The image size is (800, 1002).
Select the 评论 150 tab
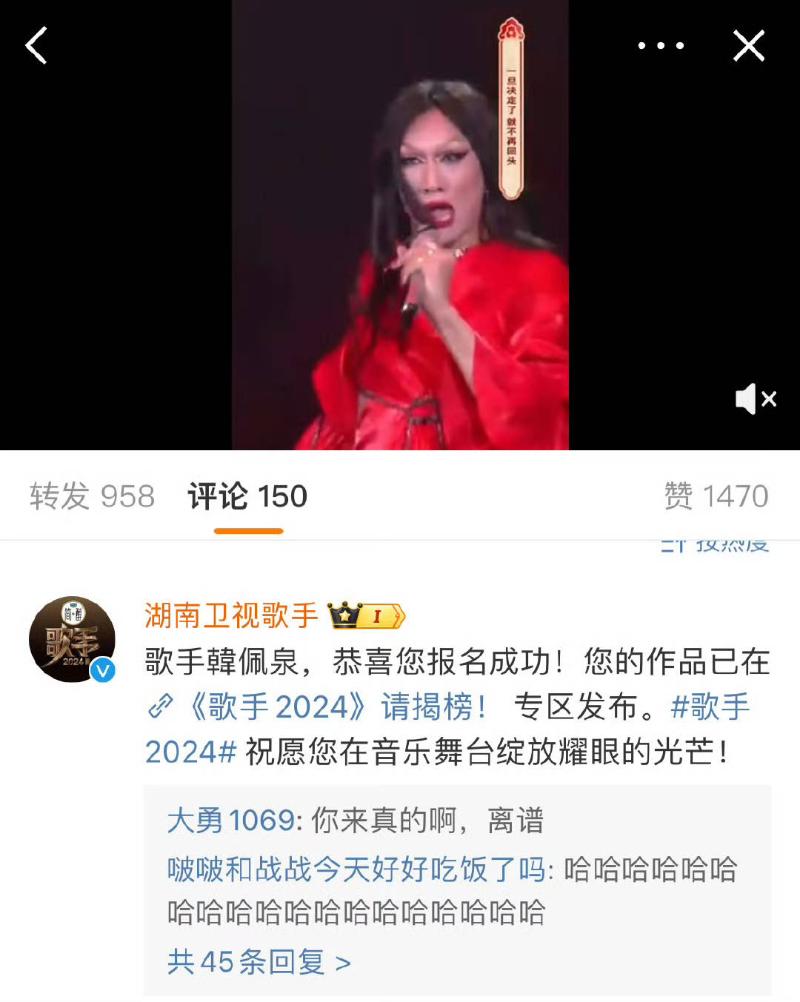(248, 496)
